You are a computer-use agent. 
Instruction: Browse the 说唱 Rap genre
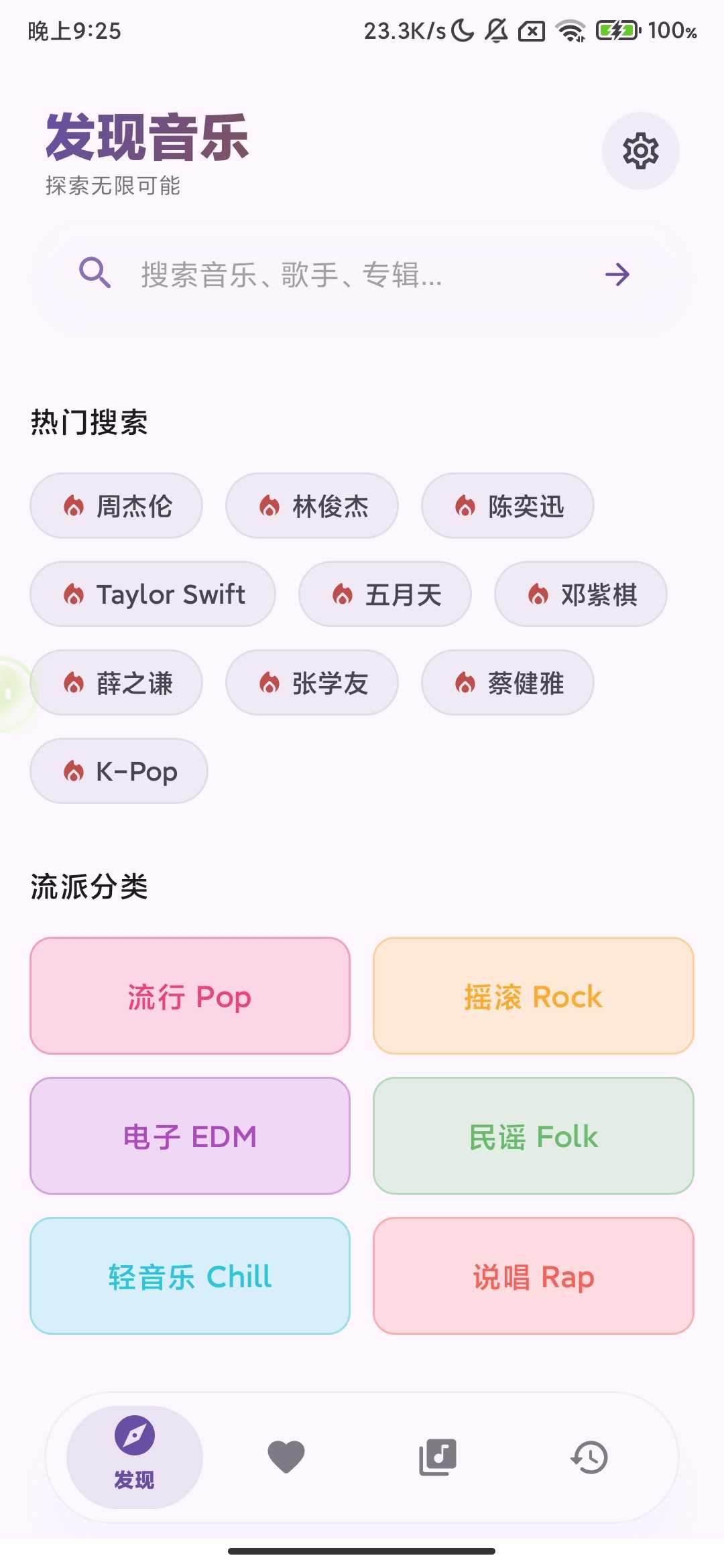(x=533, y=1276)
